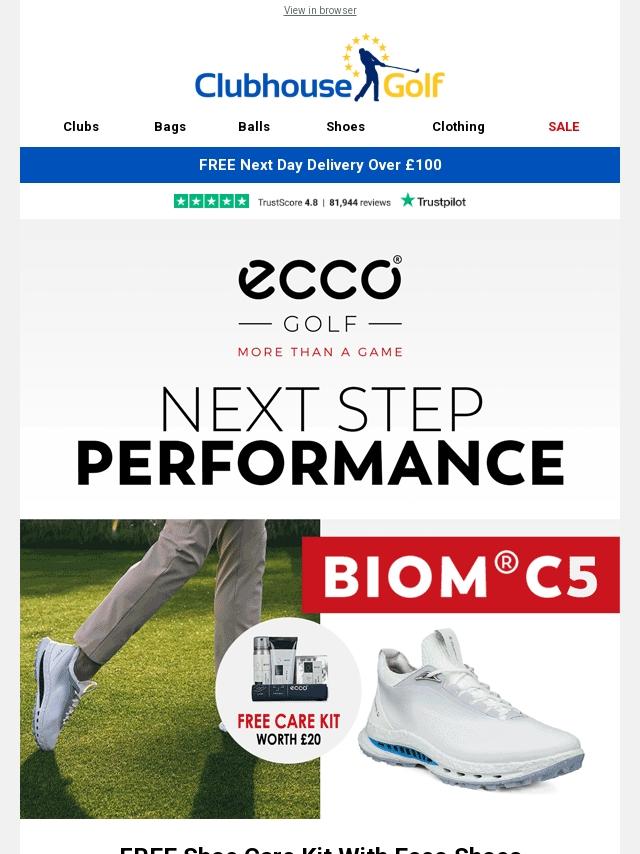This screenshot has width=640, height=854.
Task: Open the Shoes category
Action: (x=345, y=126)
